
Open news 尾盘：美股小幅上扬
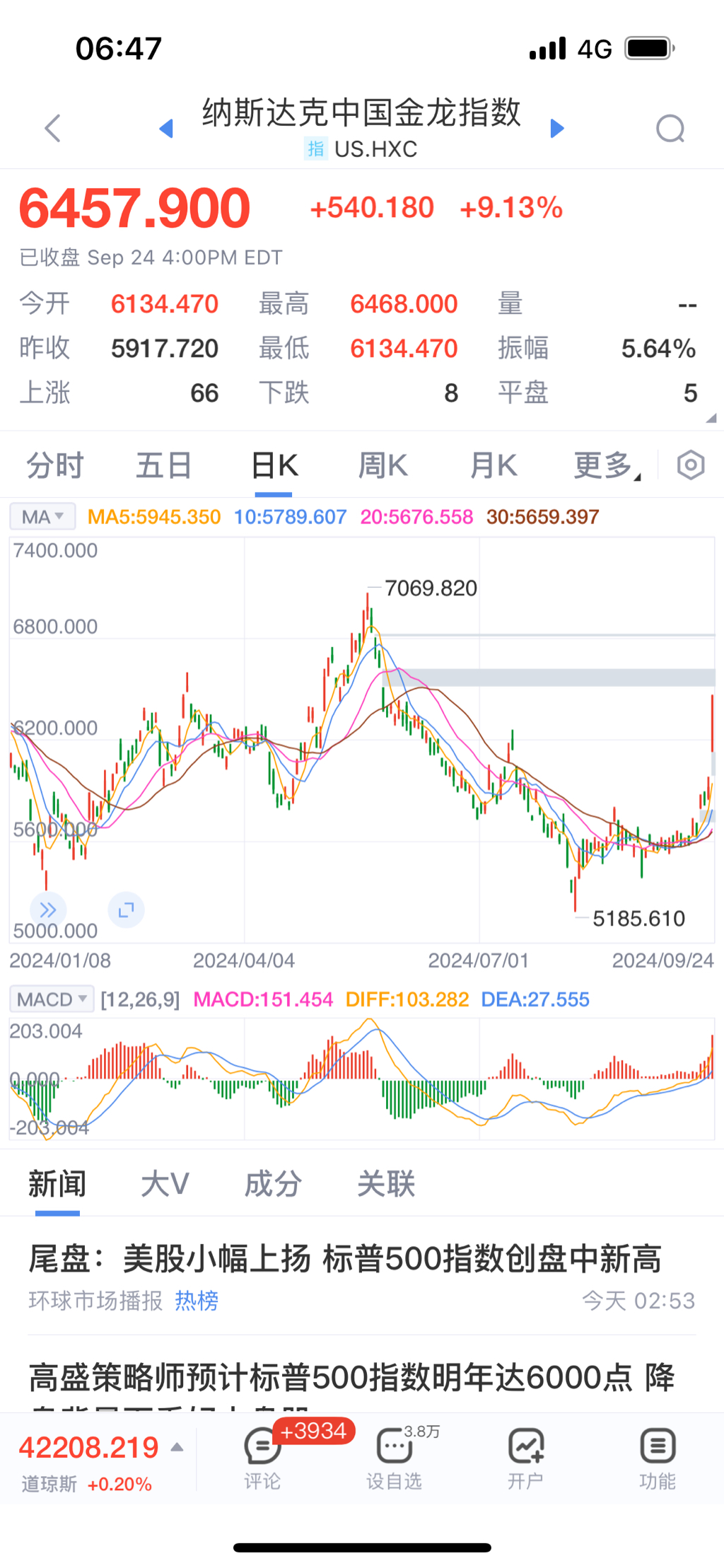345,1260
